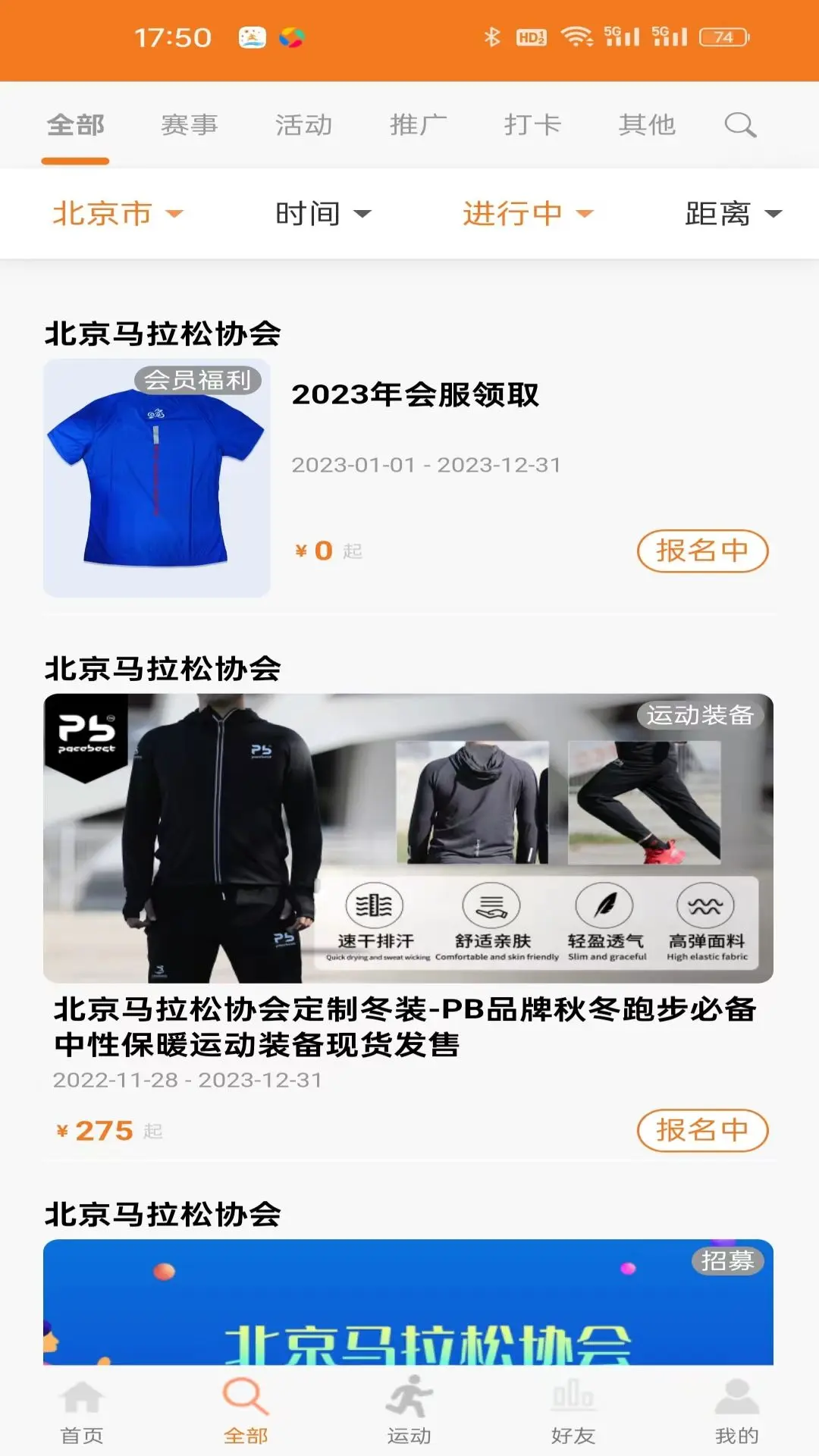Open the 我的 profile tab
The width and height of the screenshot is (819, 1456).
coord(736,1412)
